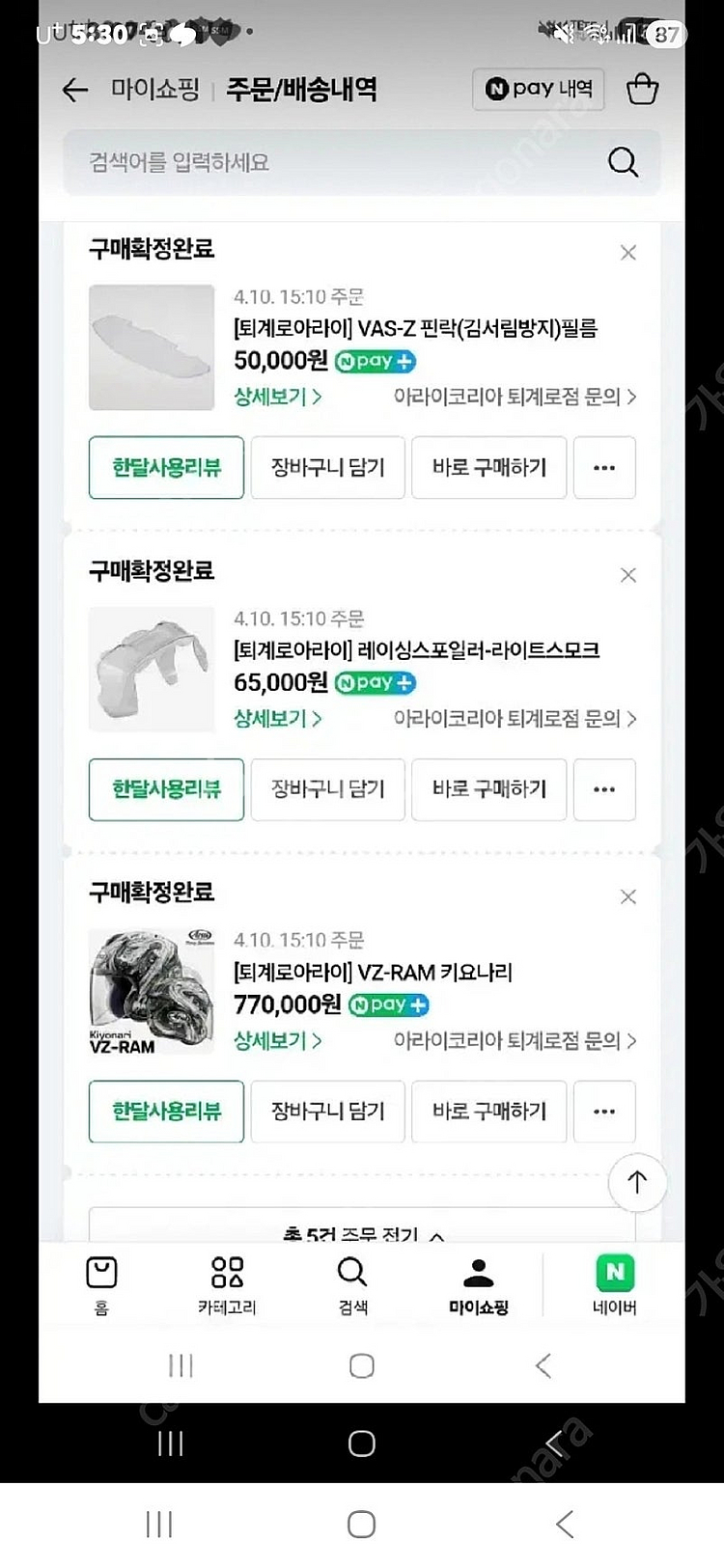Buy VZ-RAM 키요나리 again with 바로 구매하기
The width and height of the screenshot is (724, 1568).
click(x=488, y=1112)
